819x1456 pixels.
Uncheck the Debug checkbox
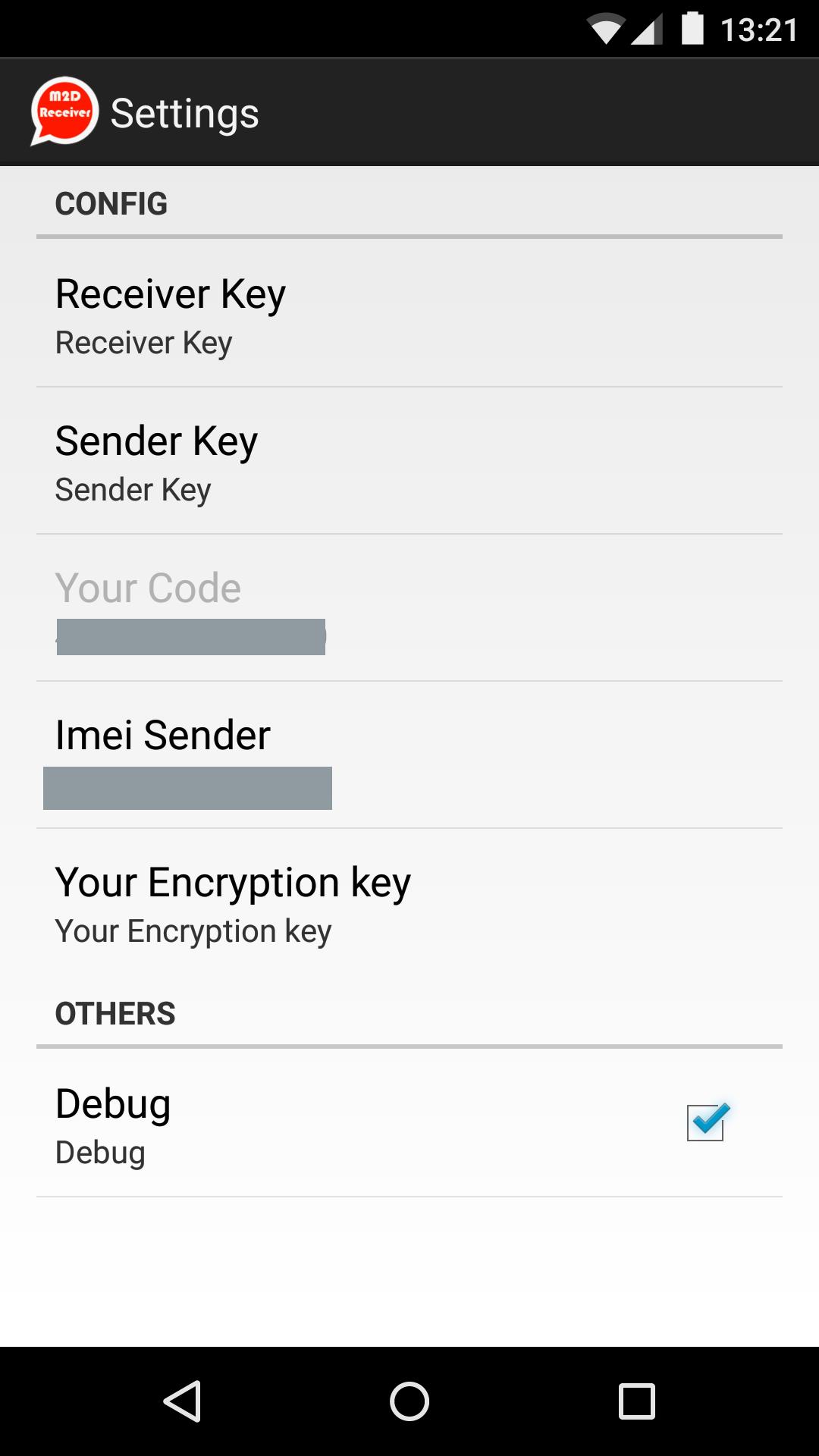click(x=706, y=1123)
